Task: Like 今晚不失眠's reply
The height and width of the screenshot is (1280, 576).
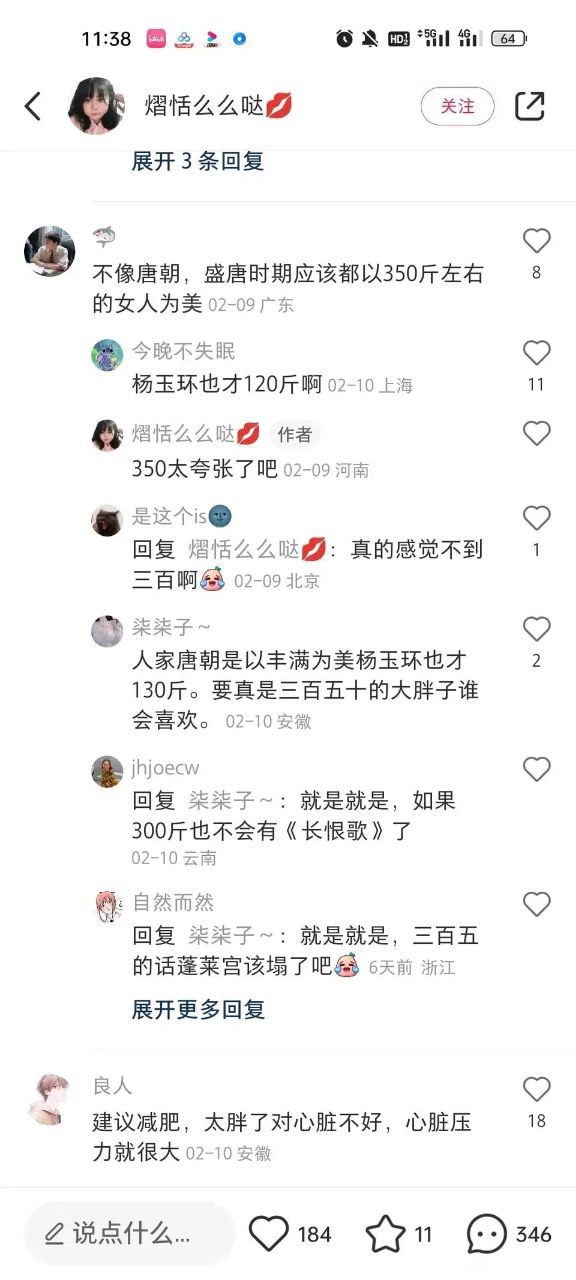Action: pos(537,353)
